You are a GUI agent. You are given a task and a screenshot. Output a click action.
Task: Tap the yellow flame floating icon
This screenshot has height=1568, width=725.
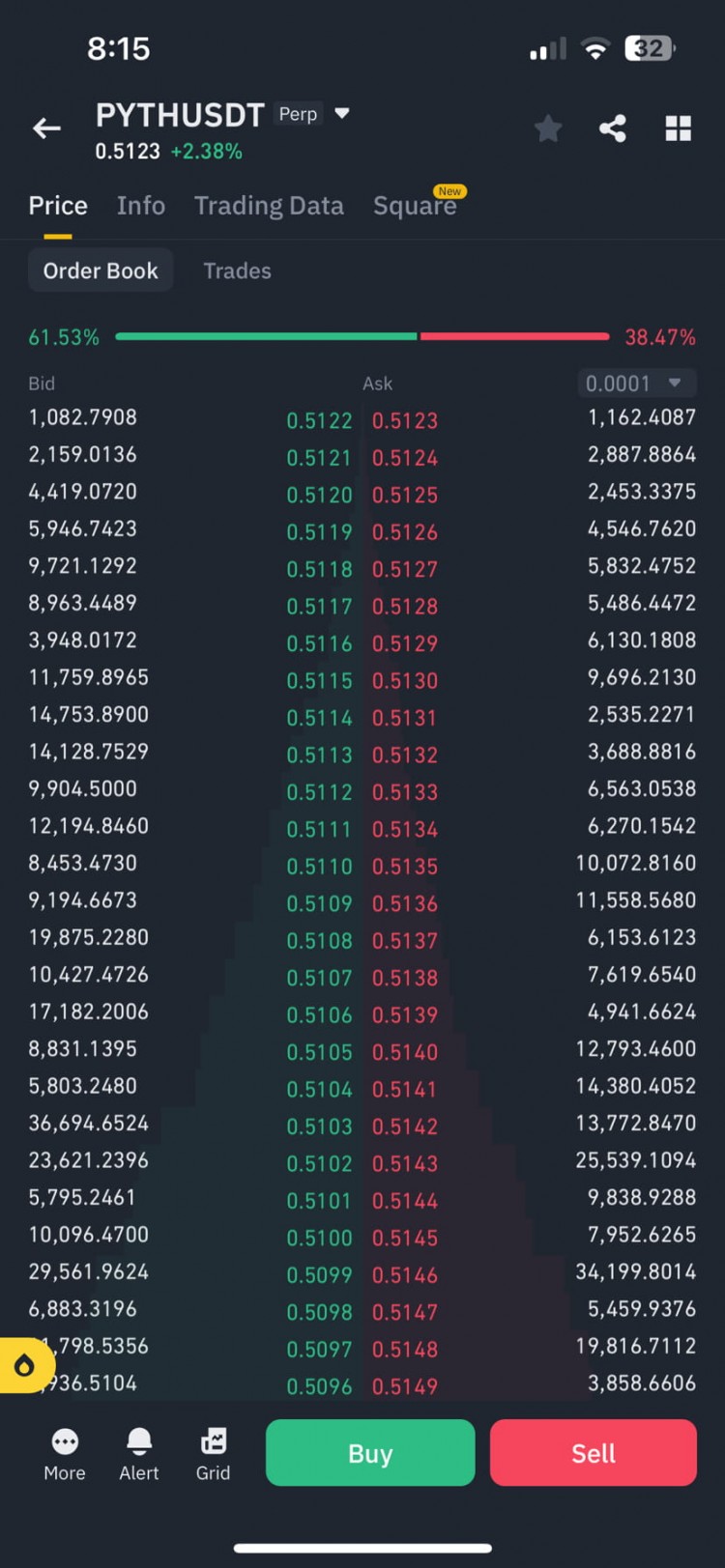click(x=23, y=1365)
